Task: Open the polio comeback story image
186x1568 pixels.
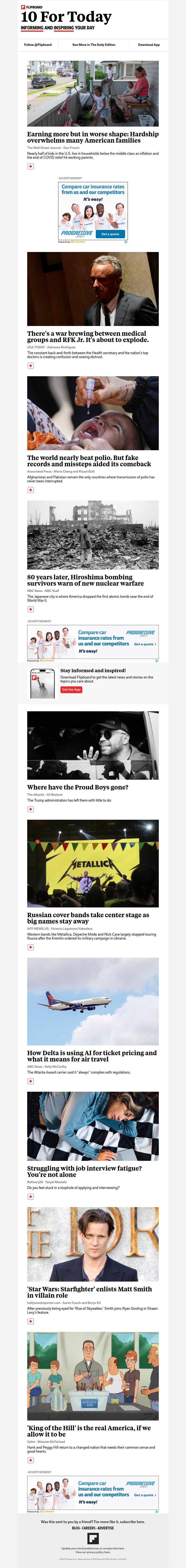Action: (x=92, y=413)
